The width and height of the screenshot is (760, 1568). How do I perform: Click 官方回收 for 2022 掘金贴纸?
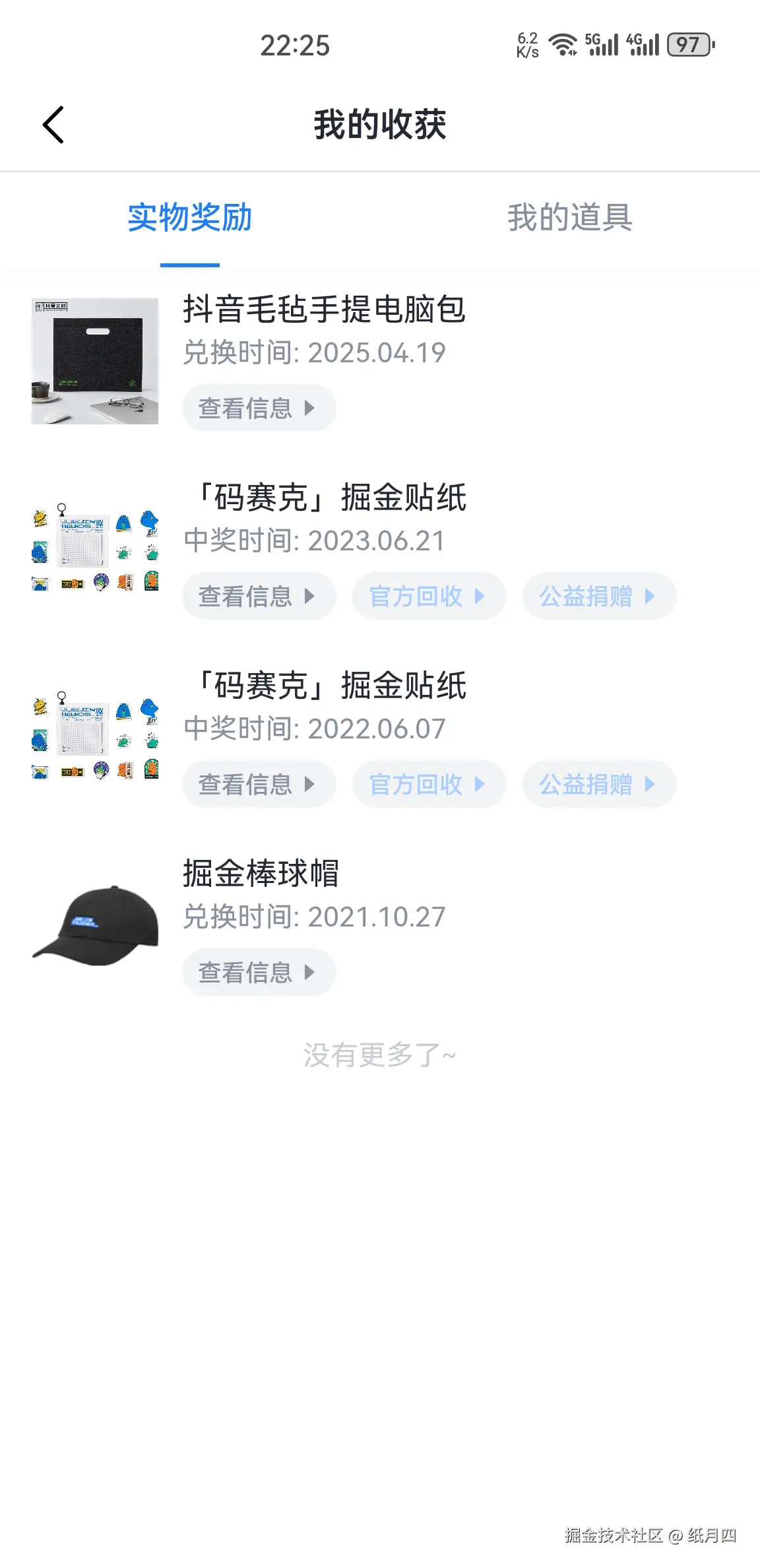(x=429, y=784)
